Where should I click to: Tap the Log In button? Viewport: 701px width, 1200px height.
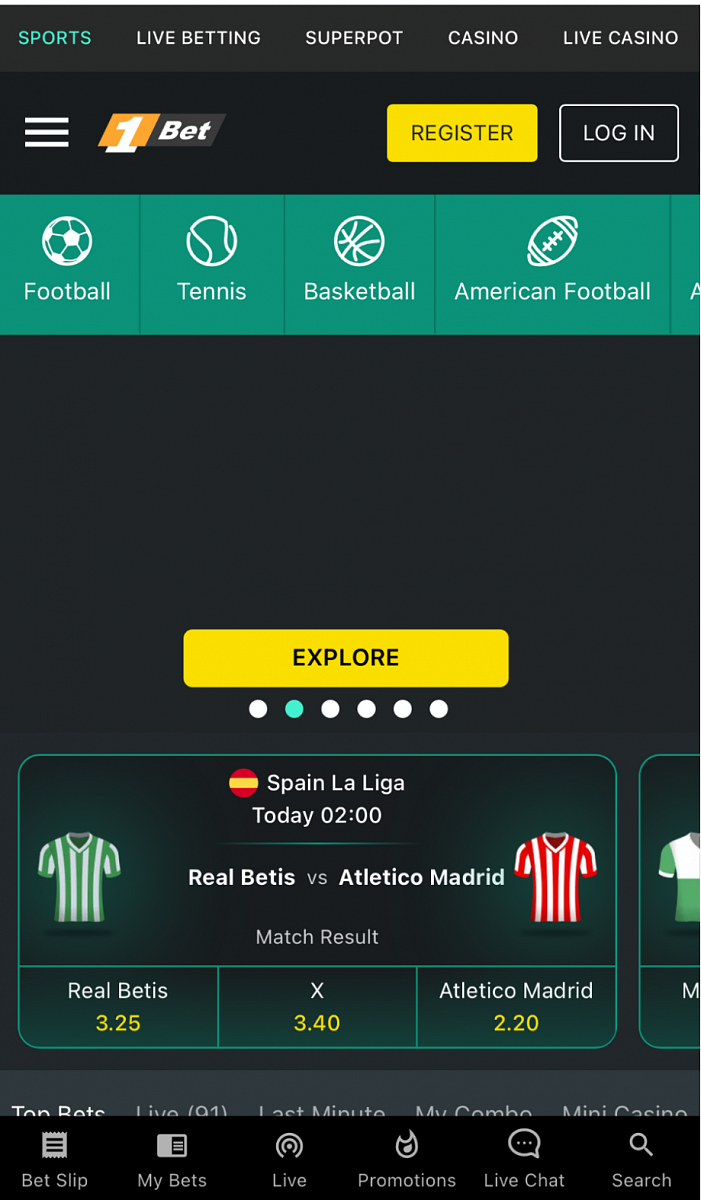click(x=618, y=133)
